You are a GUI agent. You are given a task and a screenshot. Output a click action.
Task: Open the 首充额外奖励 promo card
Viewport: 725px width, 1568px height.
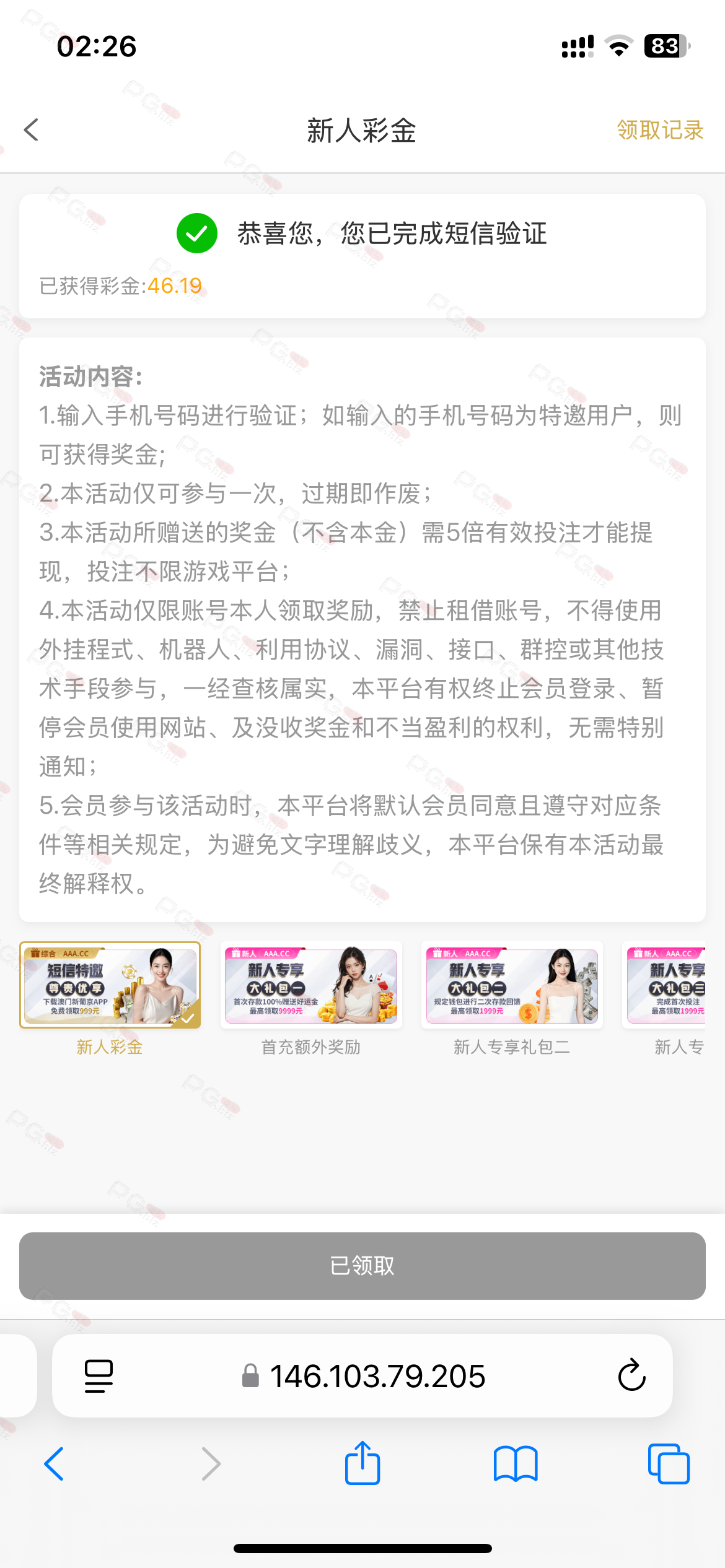(x=311, y=985)
